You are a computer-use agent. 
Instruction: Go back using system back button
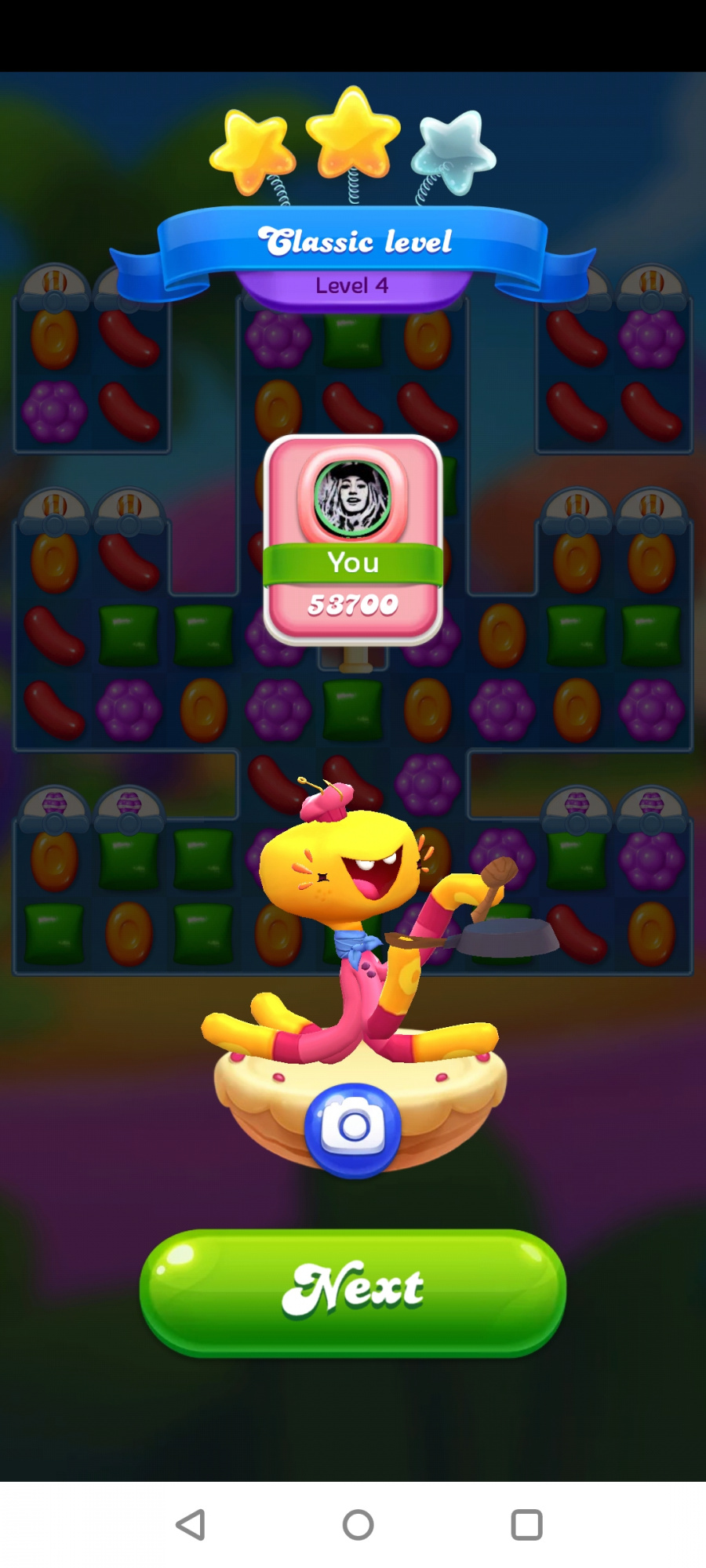click(191, 1525)
